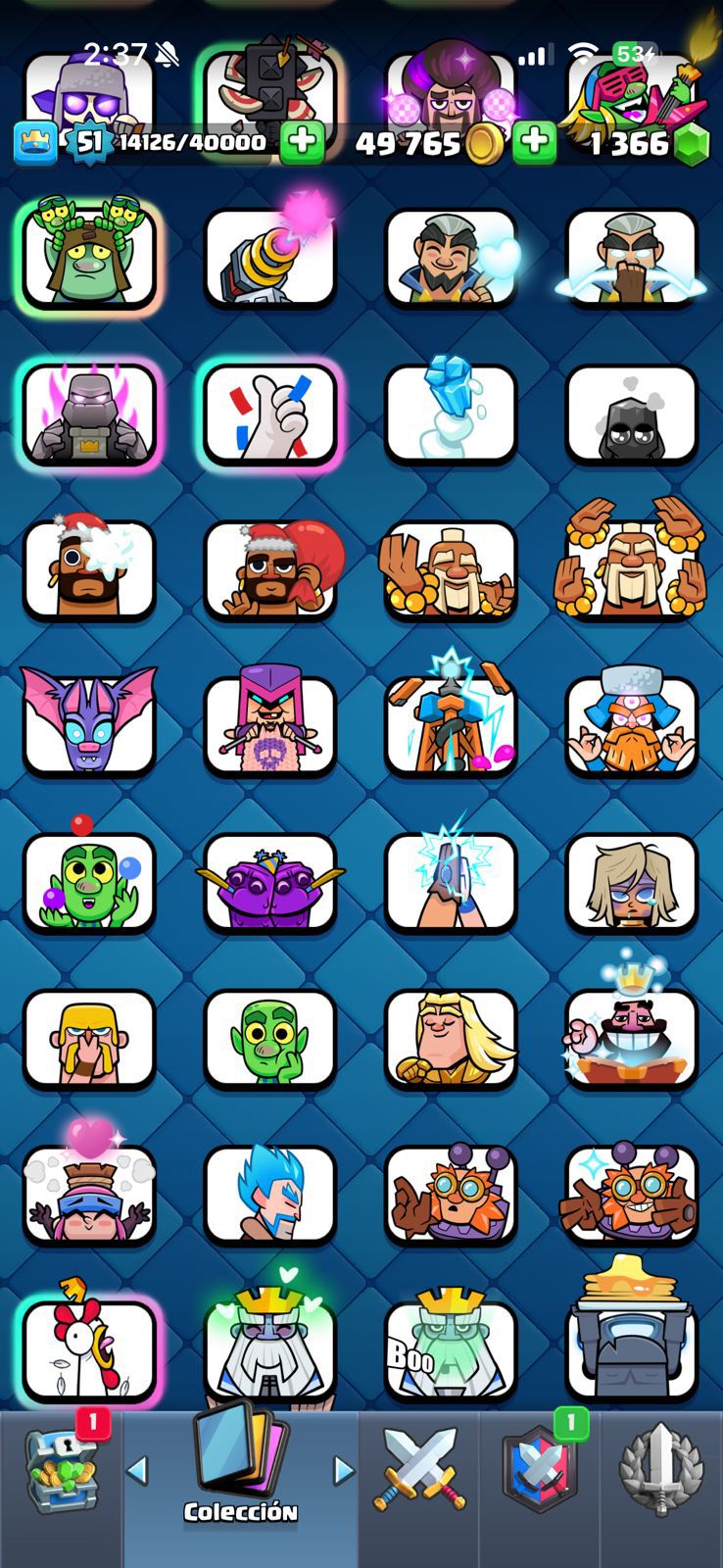
Task: Select the facepalming barbarian emote
Action: pos(88,1039)
